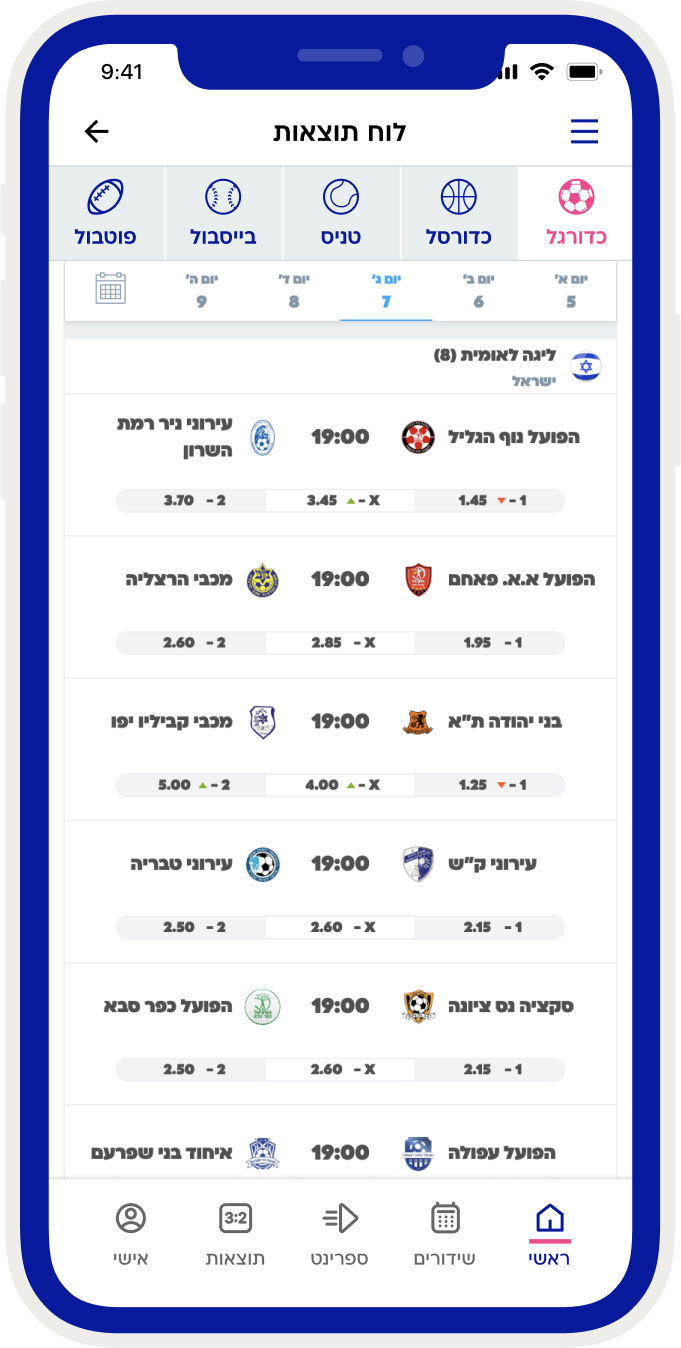Open the עירוני ק"ש vs עירוני טבריה match

click(x=341, y=863)
